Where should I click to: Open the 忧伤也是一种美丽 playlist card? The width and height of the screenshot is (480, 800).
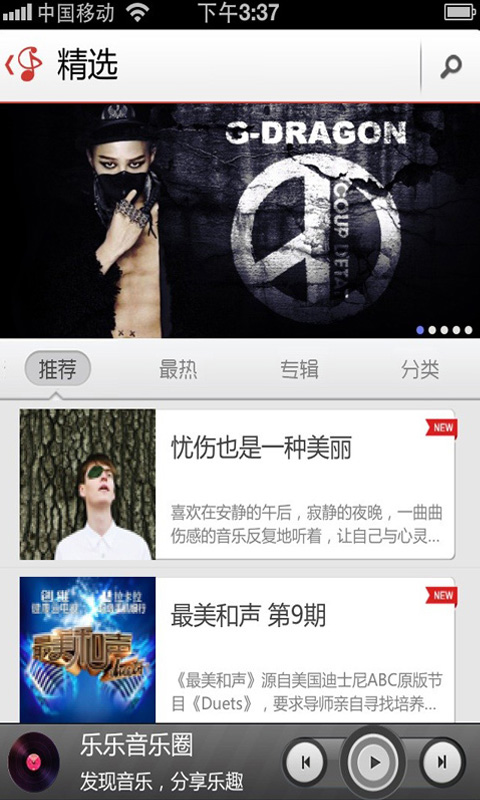point(237,484)
